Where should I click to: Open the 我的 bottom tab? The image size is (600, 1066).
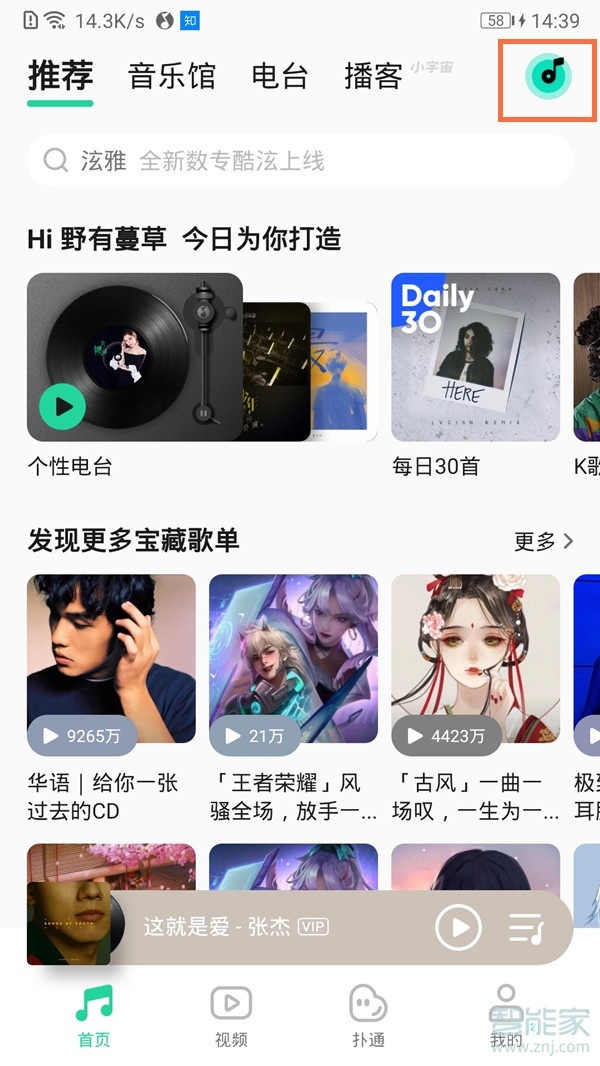click(x=505, y=1017)
